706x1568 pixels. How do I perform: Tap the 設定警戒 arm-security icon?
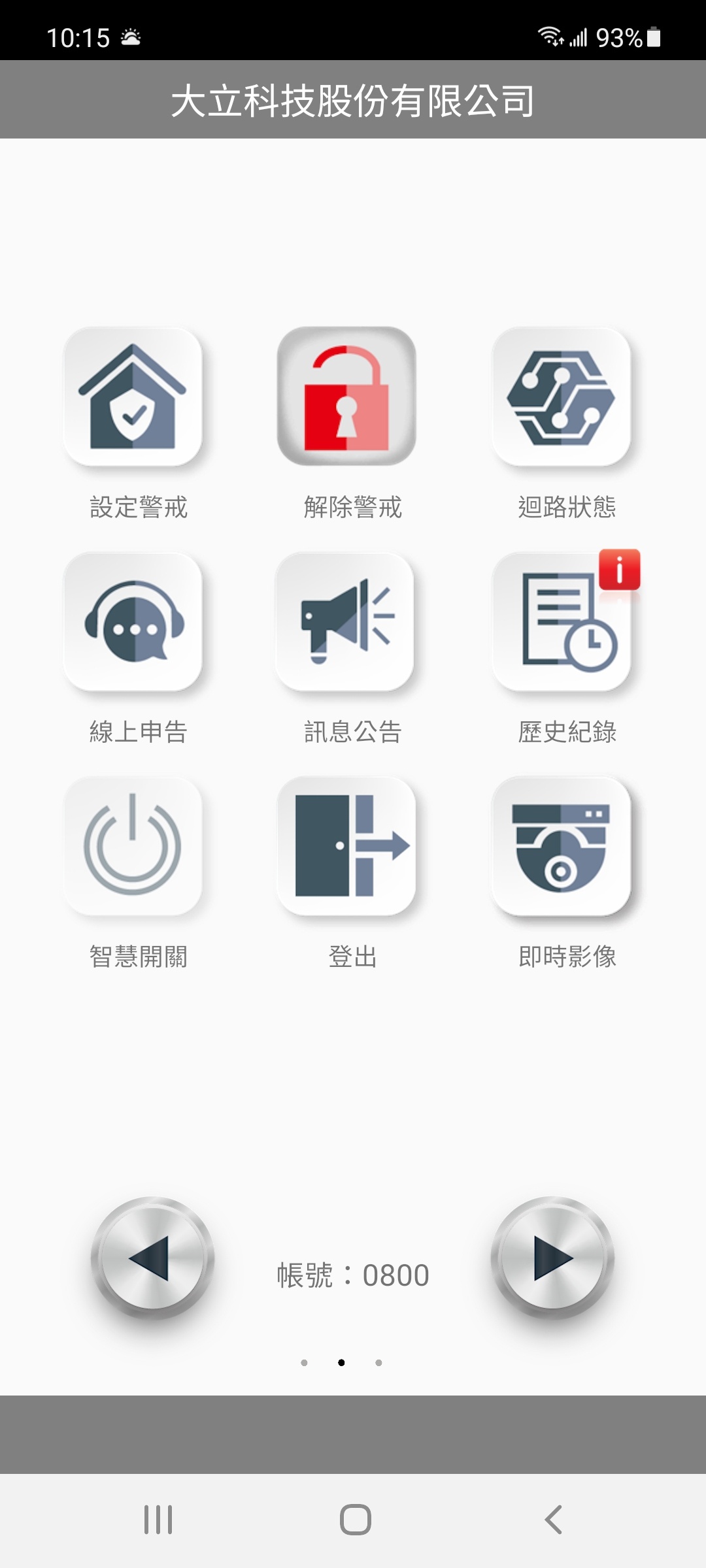click(133, 397)
